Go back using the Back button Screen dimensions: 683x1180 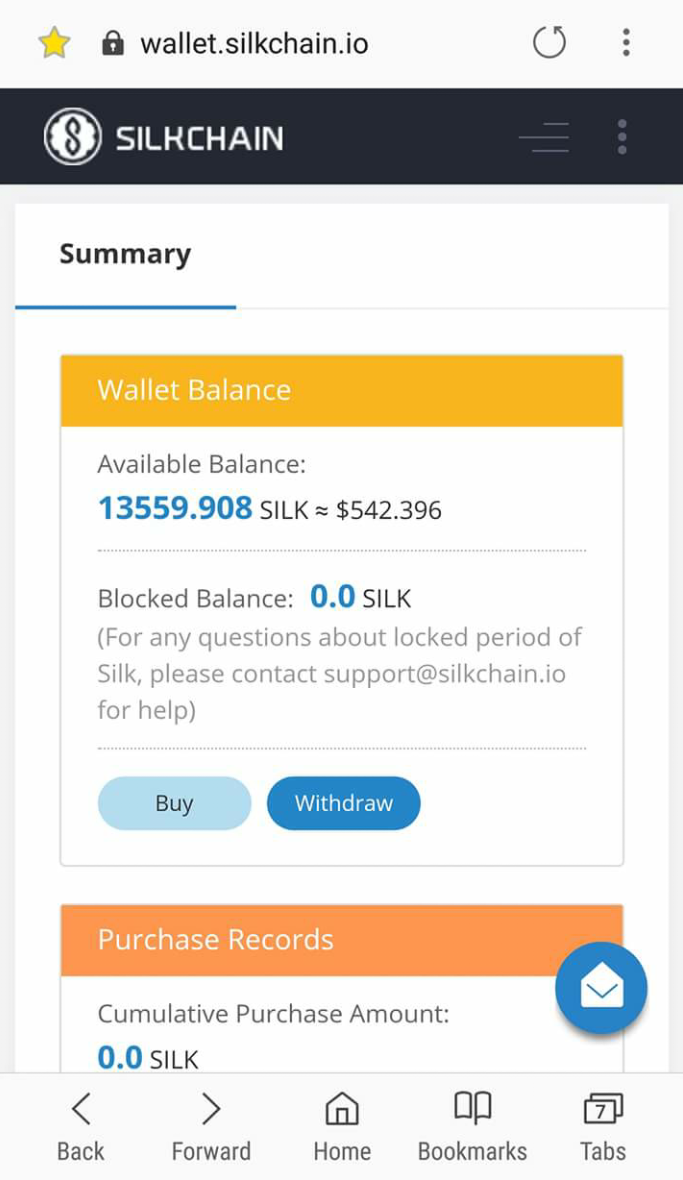click(81, 1127)
